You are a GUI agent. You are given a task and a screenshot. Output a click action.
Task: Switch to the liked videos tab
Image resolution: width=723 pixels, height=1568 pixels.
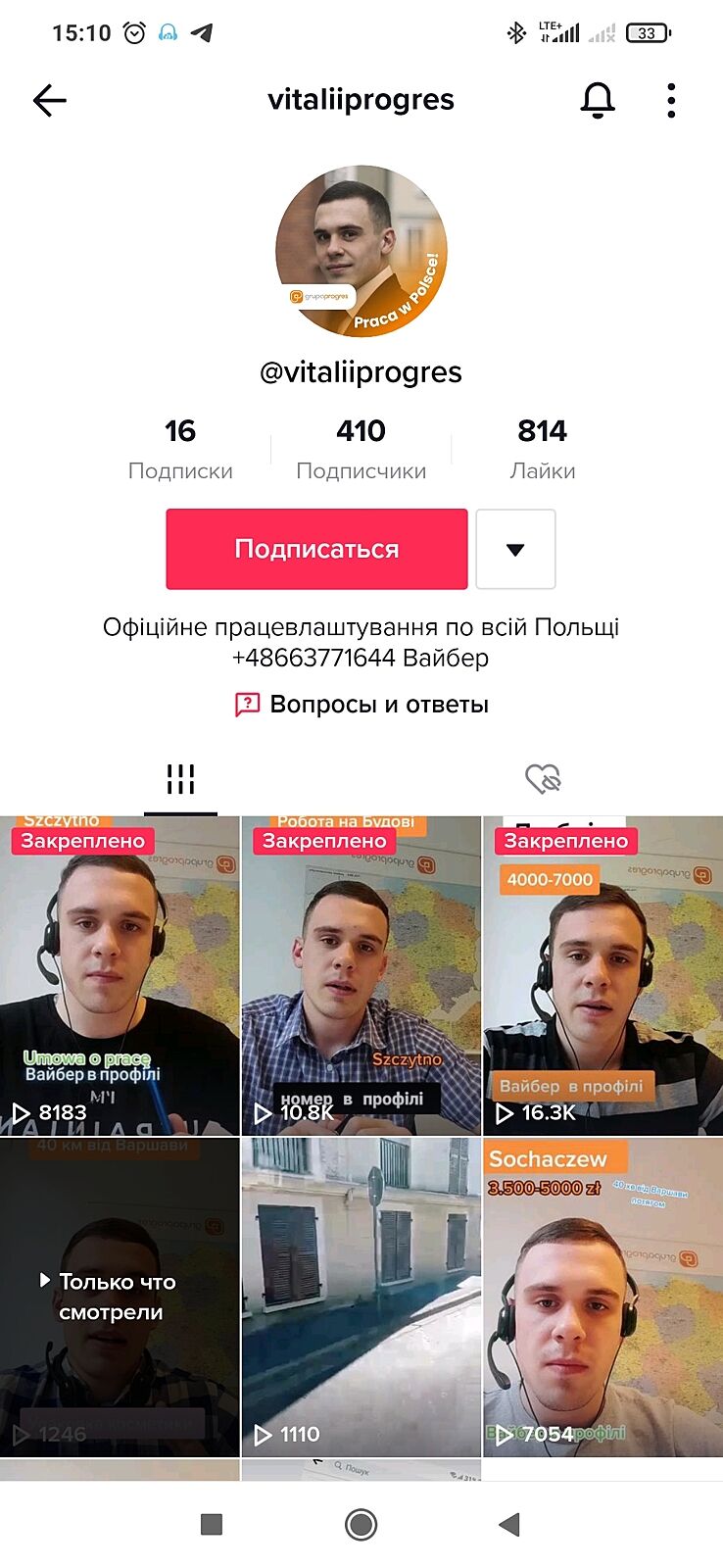click(543, 780)
